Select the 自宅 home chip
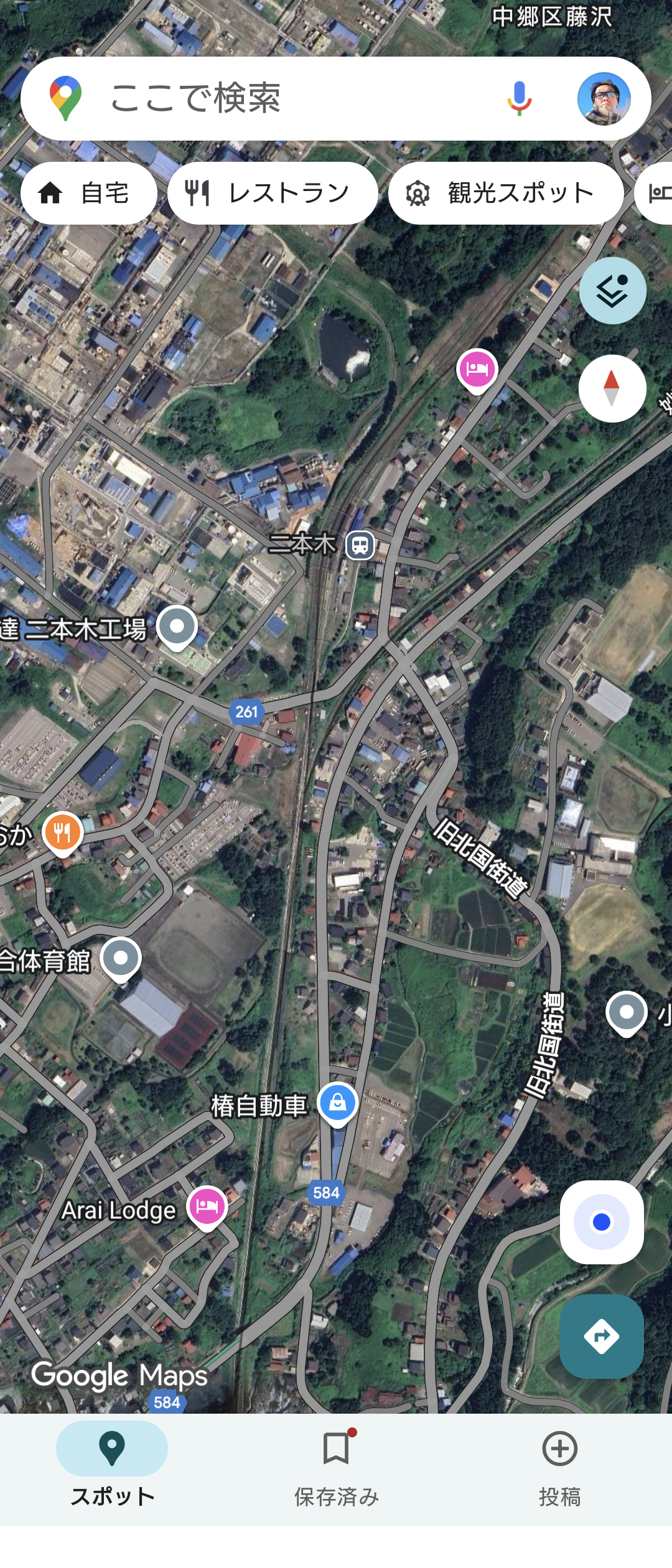Screen dimensions: 672x1568 [x=88, y=193]
